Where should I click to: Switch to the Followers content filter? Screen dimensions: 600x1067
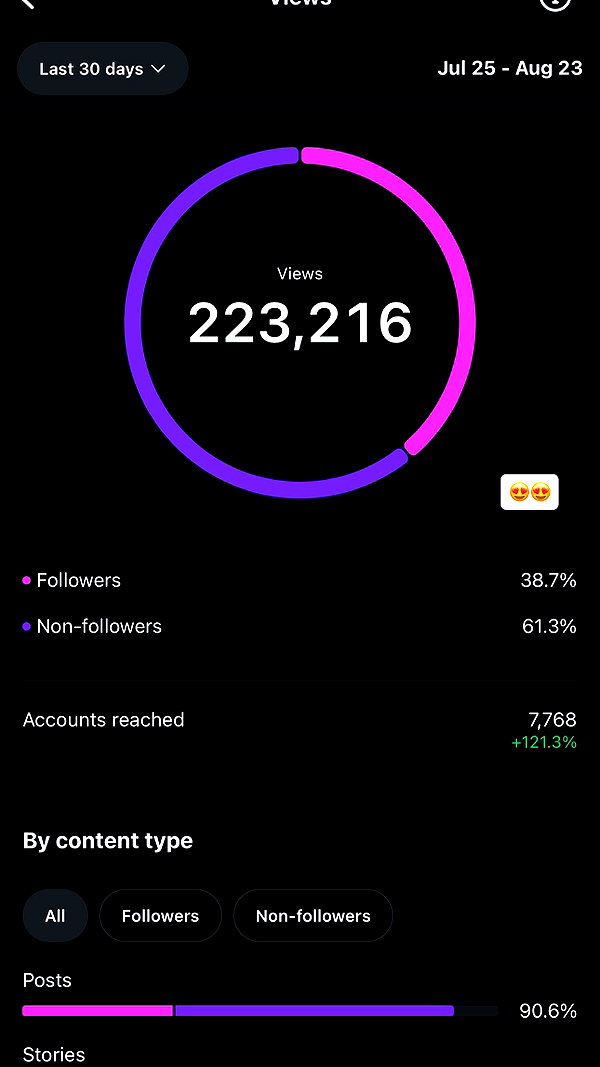(161, 915)
